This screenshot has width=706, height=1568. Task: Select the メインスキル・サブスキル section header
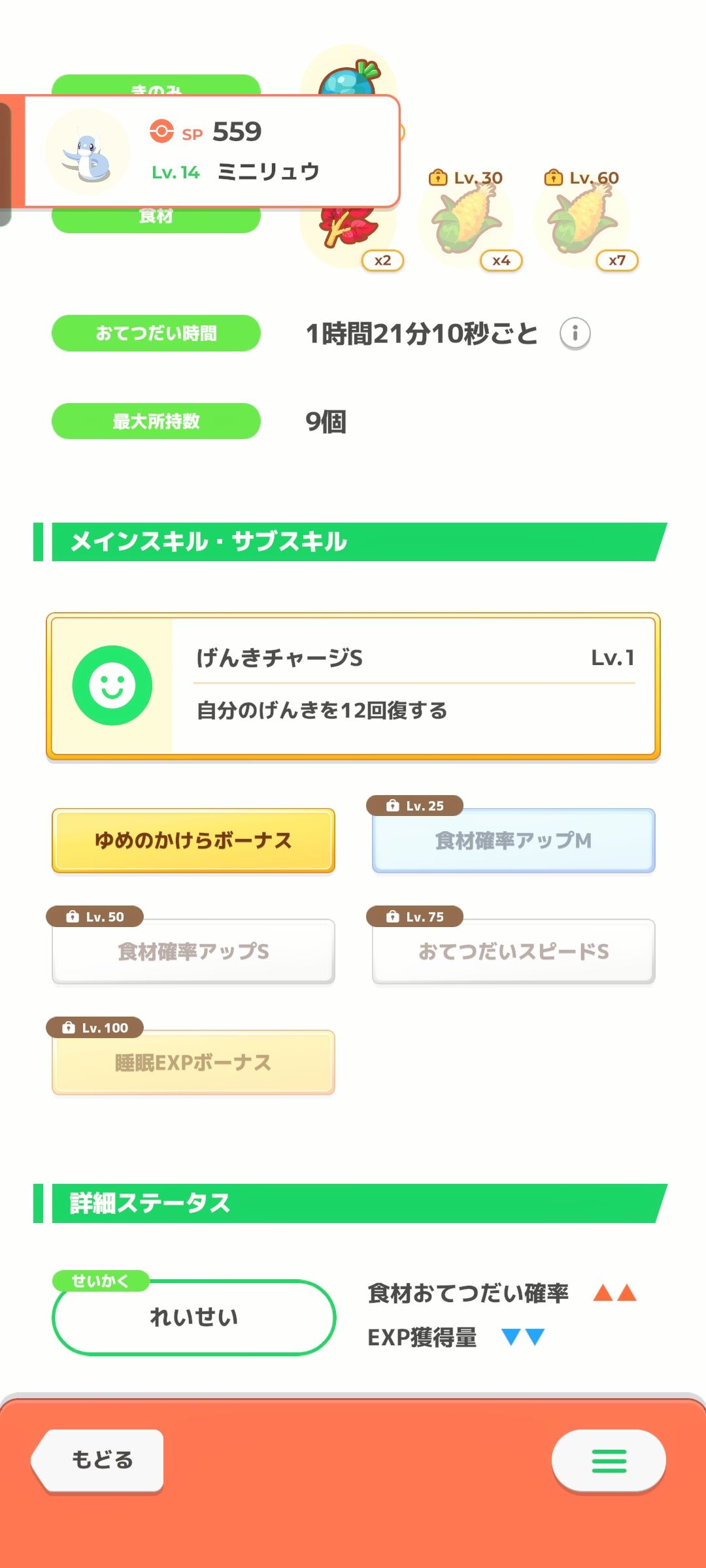click(209, 541)
